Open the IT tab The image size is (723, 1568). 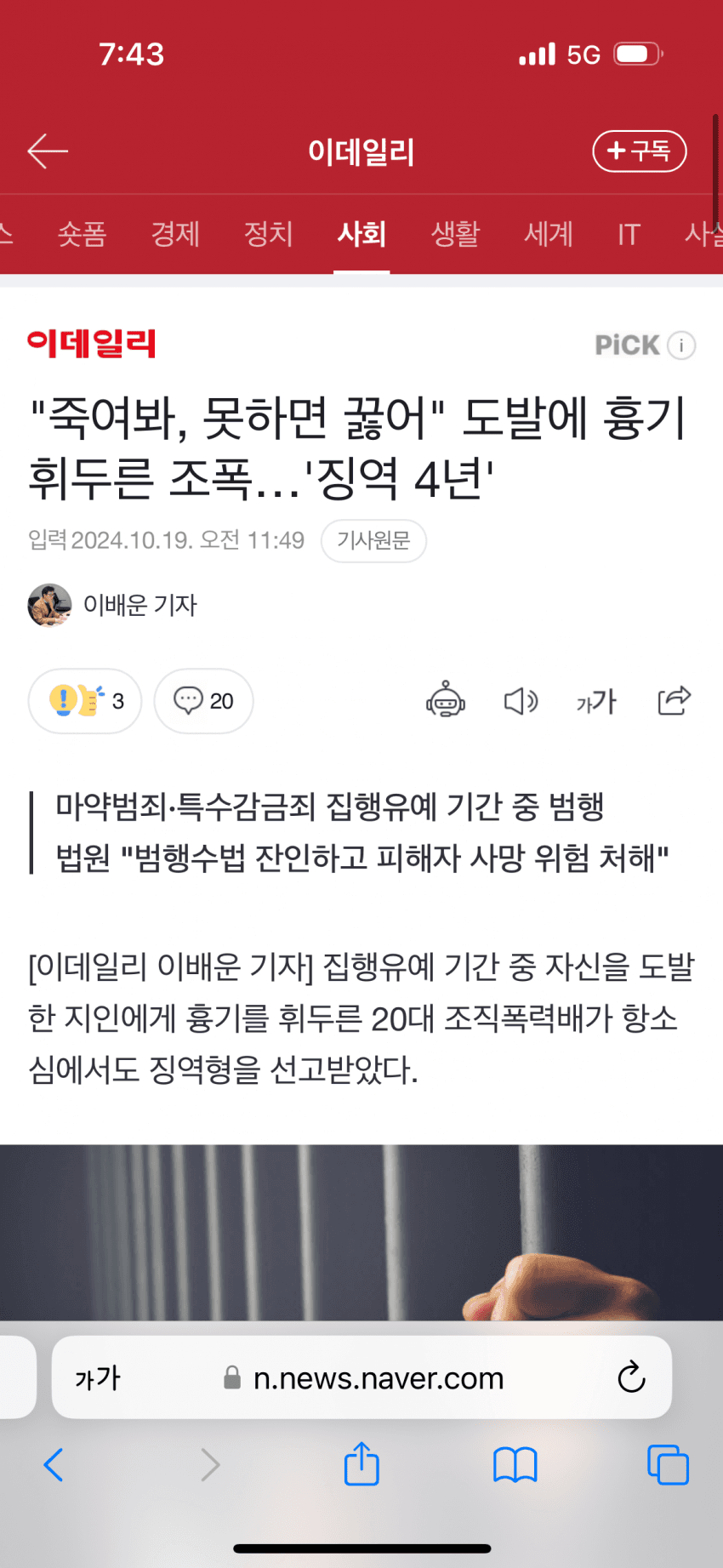point(629,233)
